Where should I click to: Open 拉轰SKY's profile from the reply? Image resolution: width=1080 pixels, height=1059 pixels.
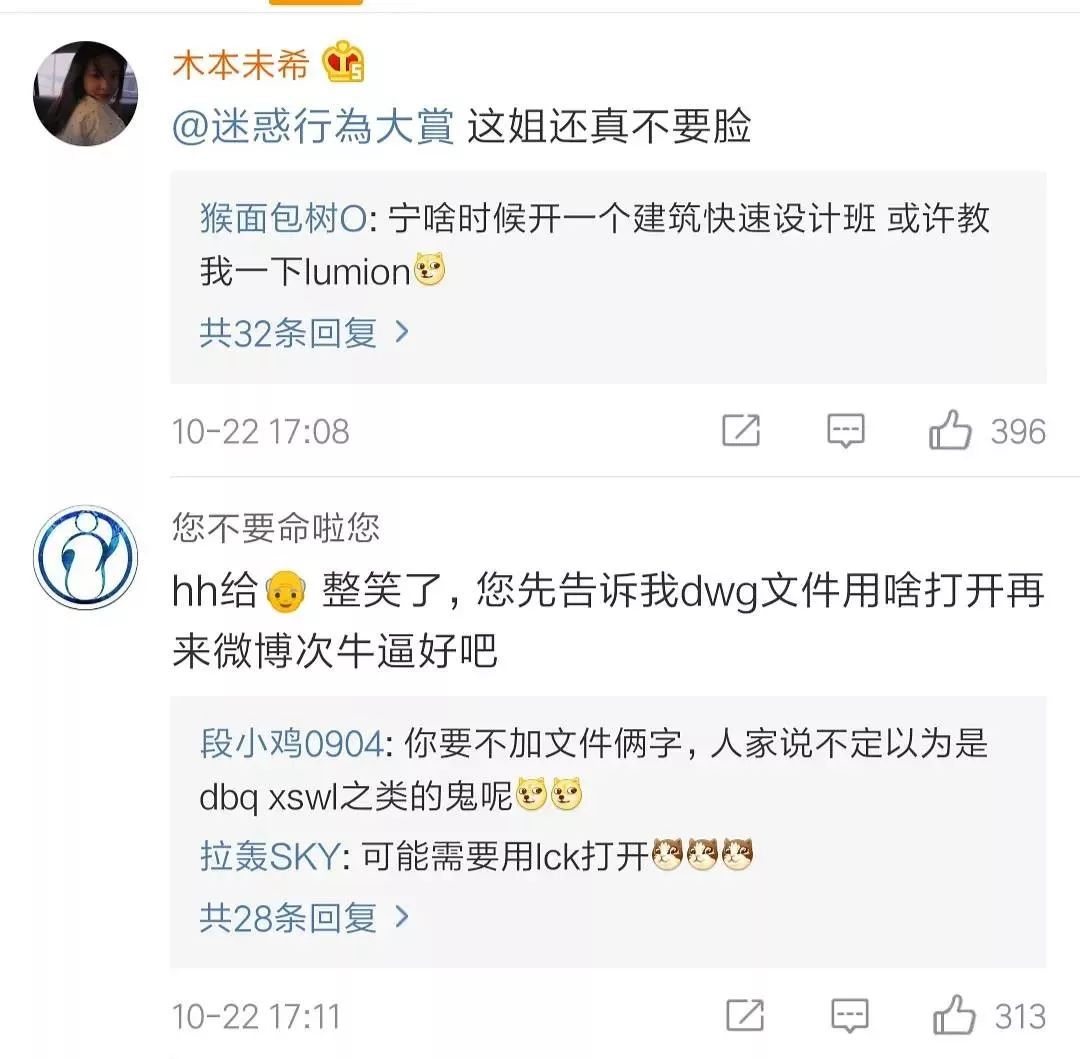coord(269,857)
